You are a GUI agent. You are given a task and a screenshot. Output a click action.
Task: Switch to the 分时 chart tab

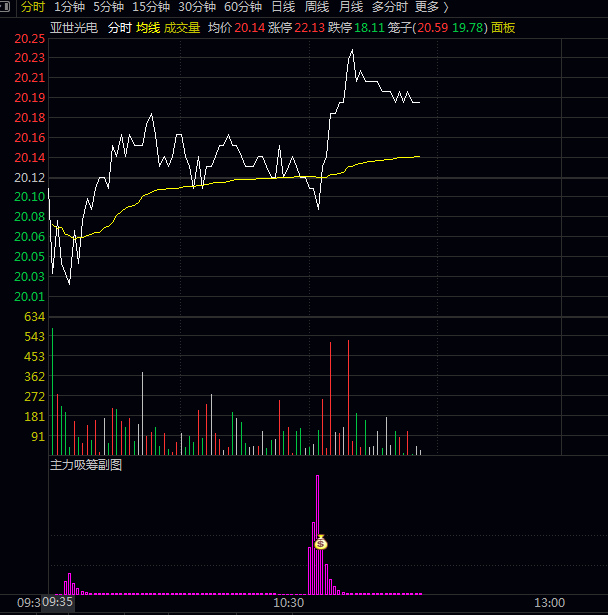pos(33,7)
